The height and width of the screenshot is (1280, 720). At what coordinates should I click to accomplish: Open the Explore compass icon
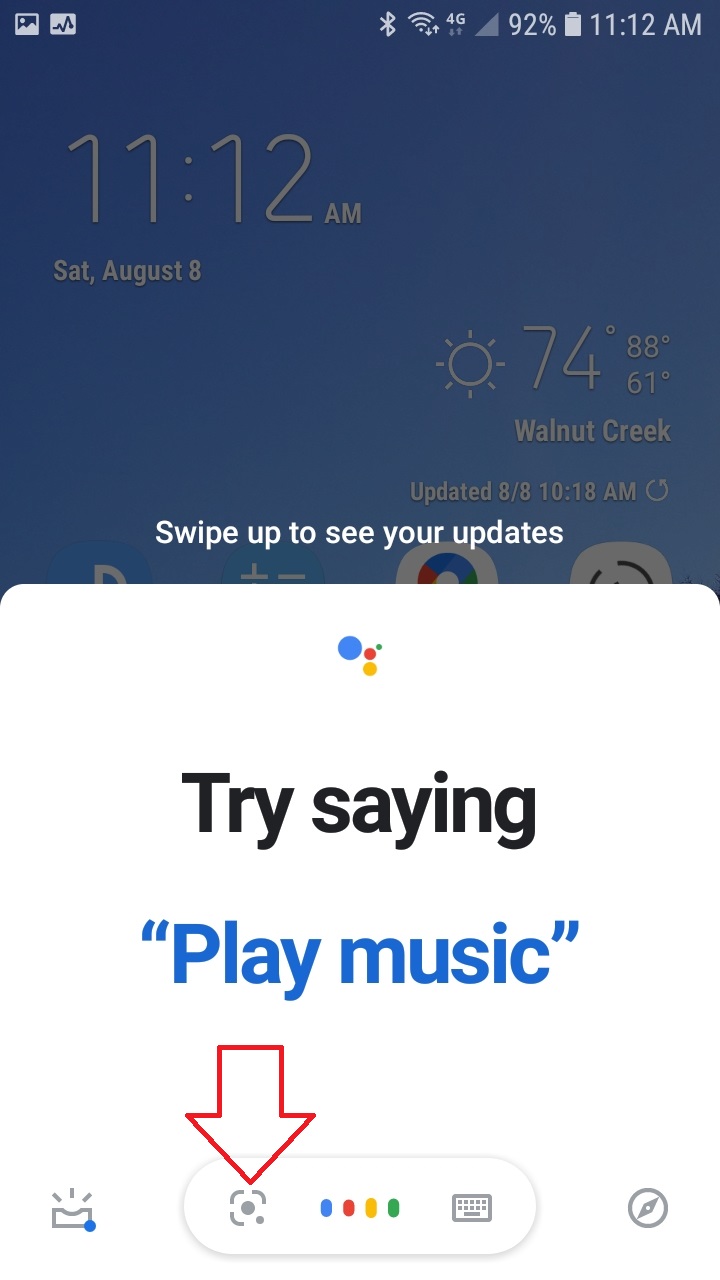tap(647, 1208)
